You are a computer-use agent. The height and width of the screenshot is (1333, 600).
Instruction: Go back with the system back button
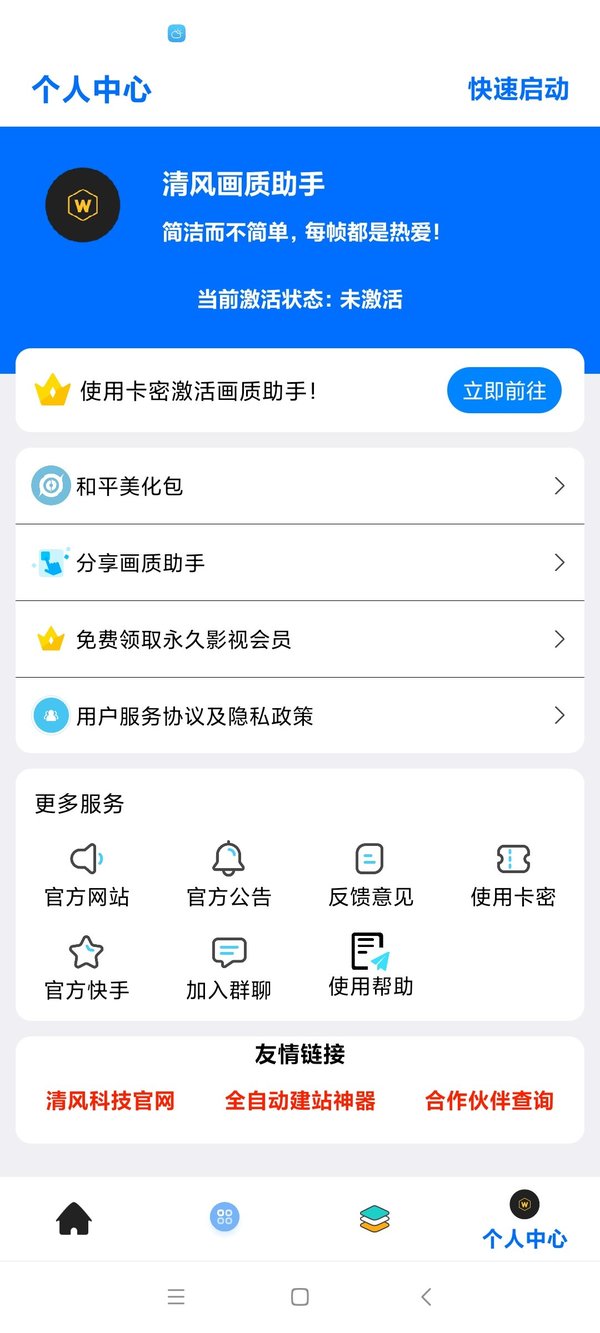(426, 1297)
